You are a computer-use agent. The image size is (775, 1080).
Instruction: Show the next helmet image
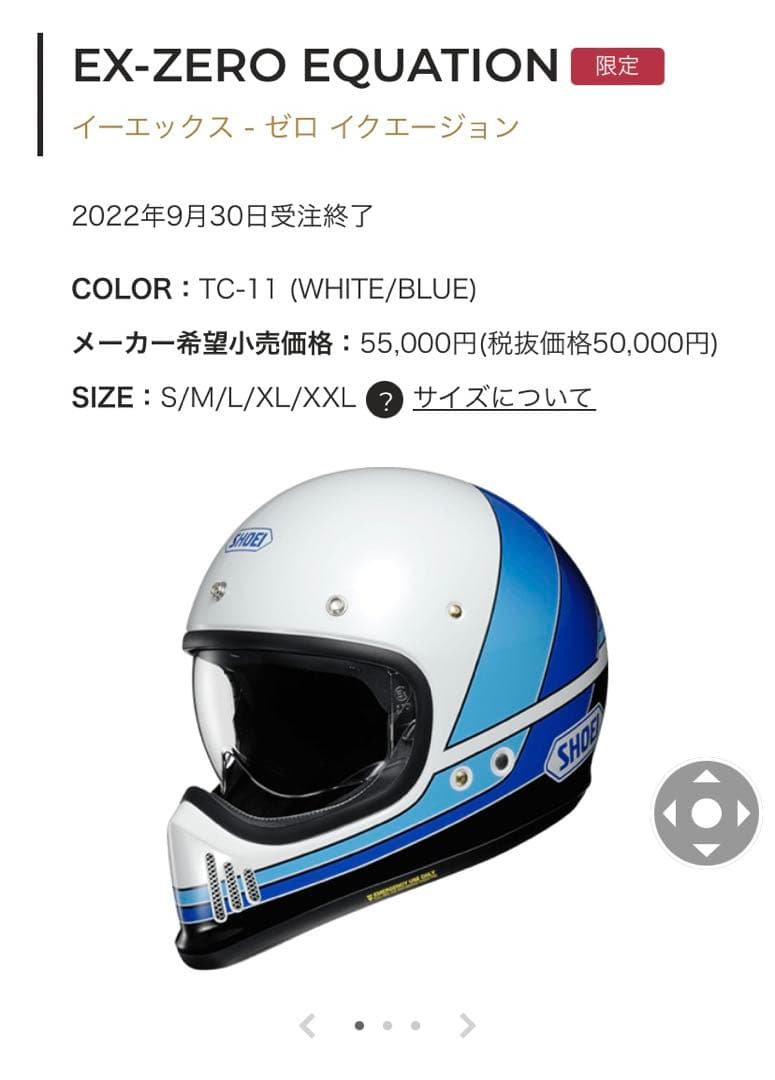pos(467,1025)
